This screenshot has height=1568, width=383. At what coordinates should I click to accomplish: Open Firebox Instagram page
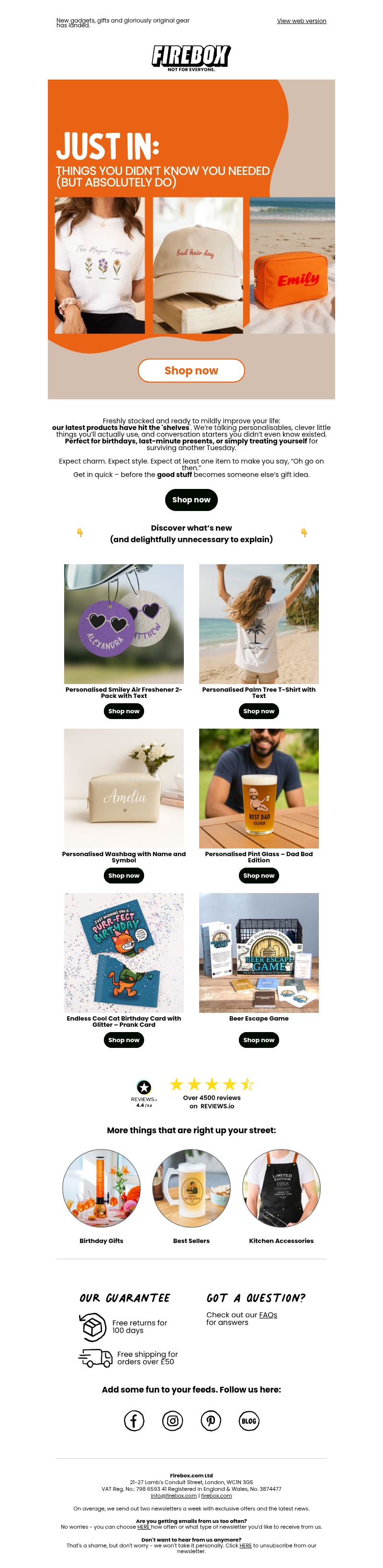173,1421
